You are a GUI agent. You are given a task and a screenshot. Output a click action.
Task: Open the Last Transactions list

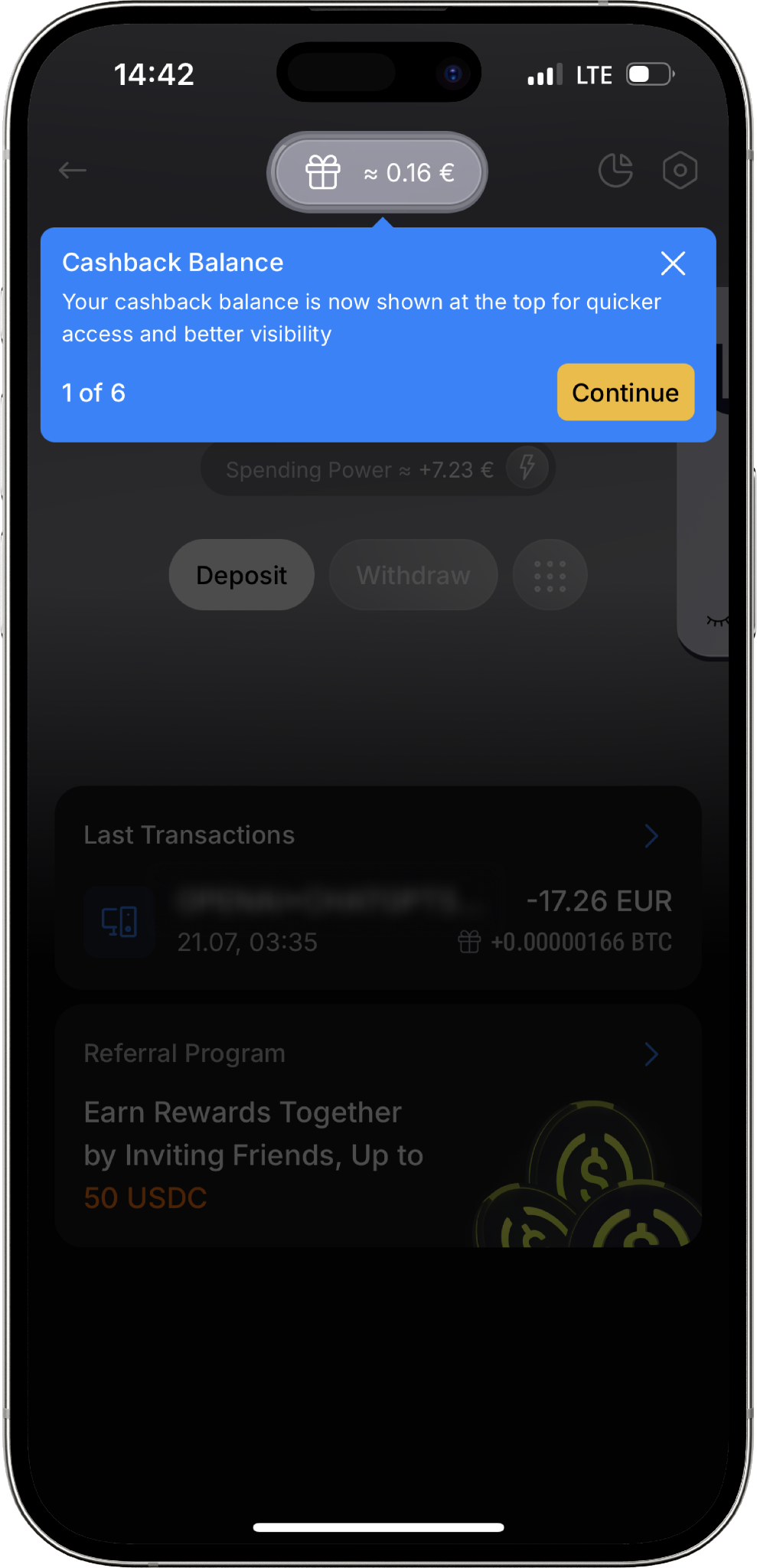click(651, 835)
